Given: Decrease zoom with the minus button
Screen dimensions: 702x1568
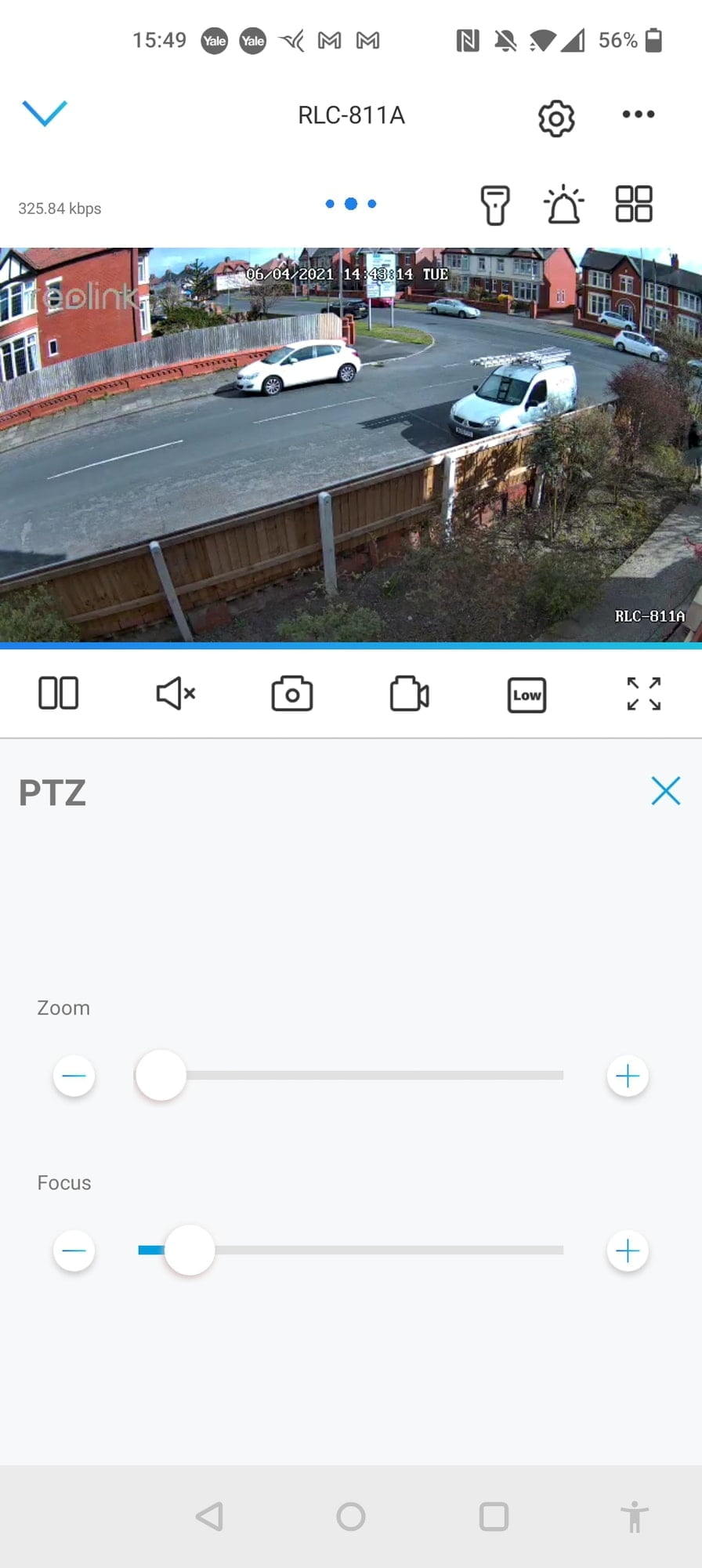Looking at the screenshot, I should pyautogui.click(x=74, y=1076).
